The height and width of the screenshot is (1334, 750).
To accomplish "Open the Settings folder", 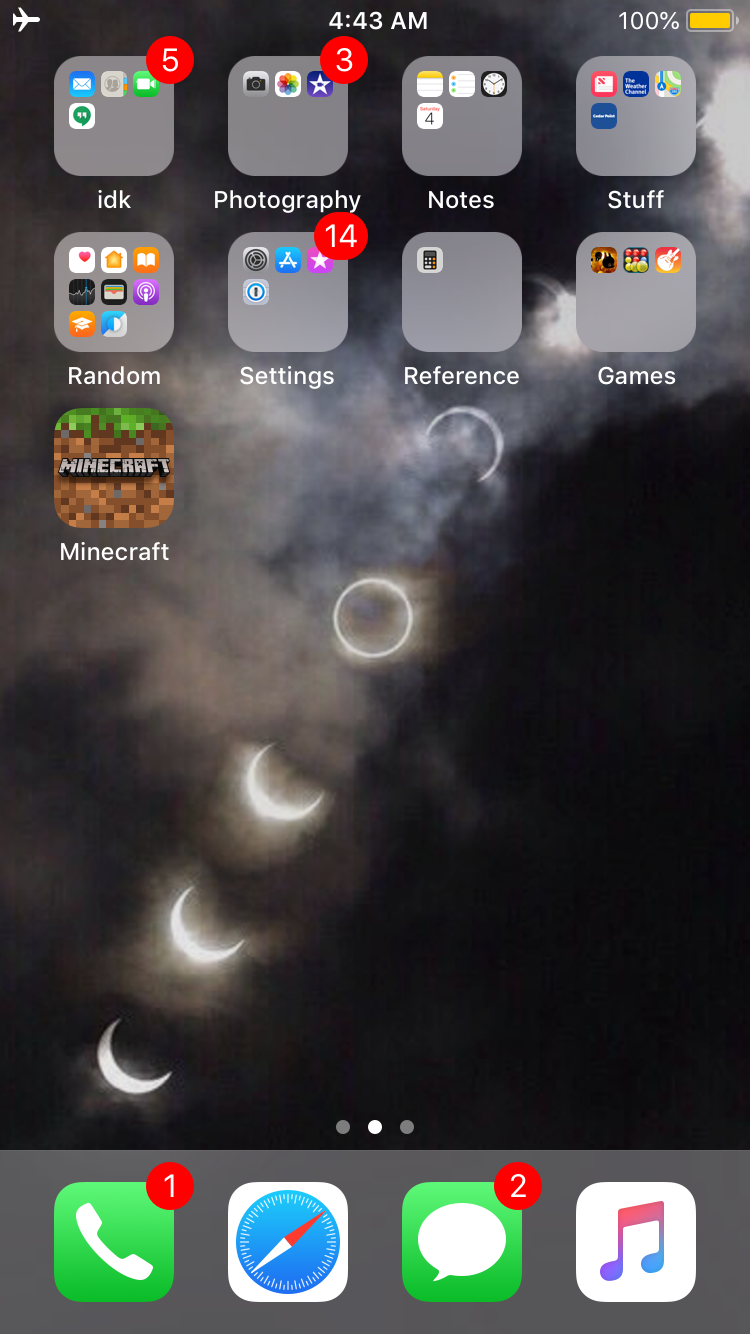I will [288, 292].
